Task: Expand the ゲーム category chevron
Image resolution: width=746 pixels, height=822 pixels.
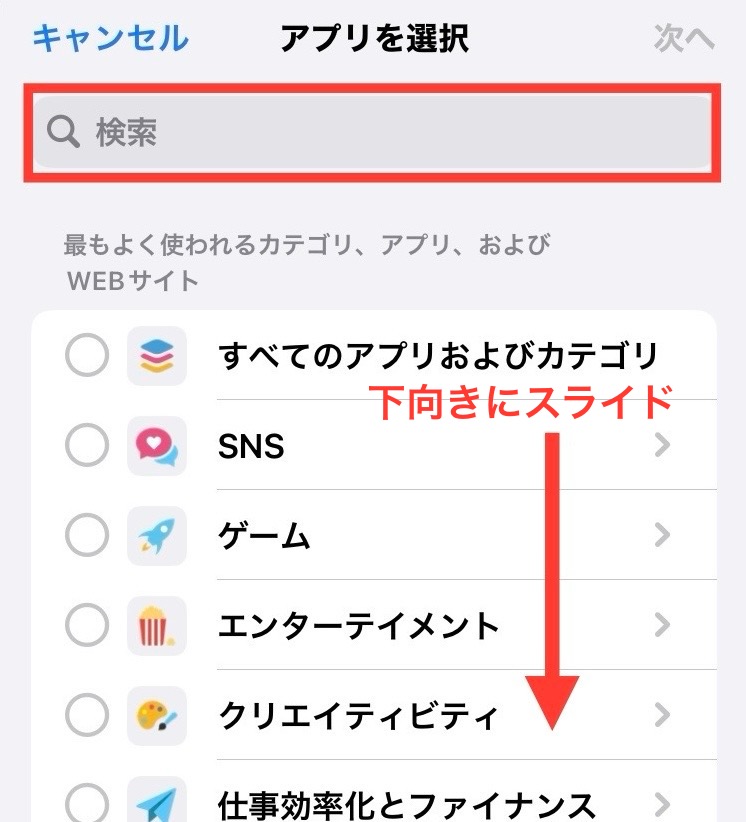Action: coord(661,536)
